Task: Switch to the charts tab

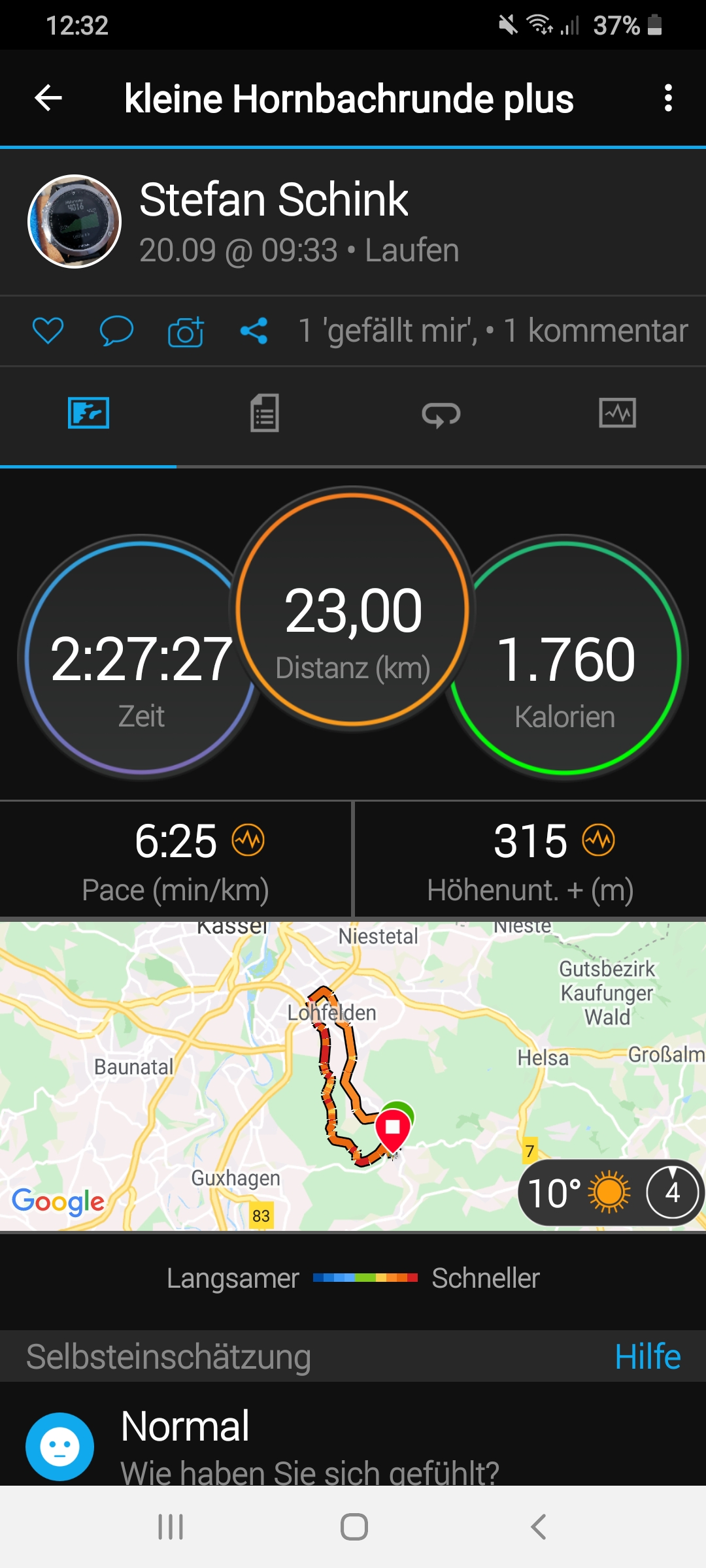Action: click(617, 414)
